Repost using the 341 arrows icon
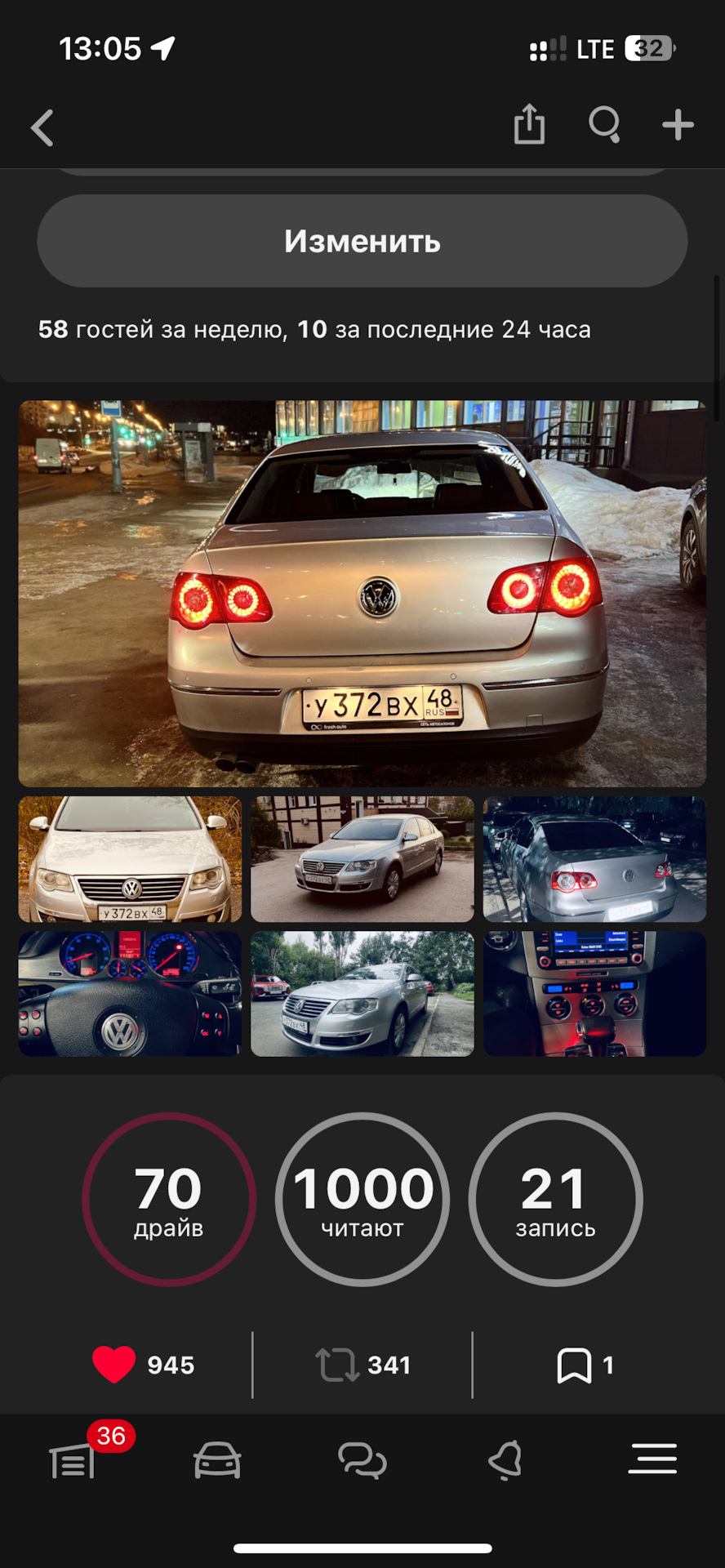Viewport: 725px width, 1568px height. coord(337,1365)
